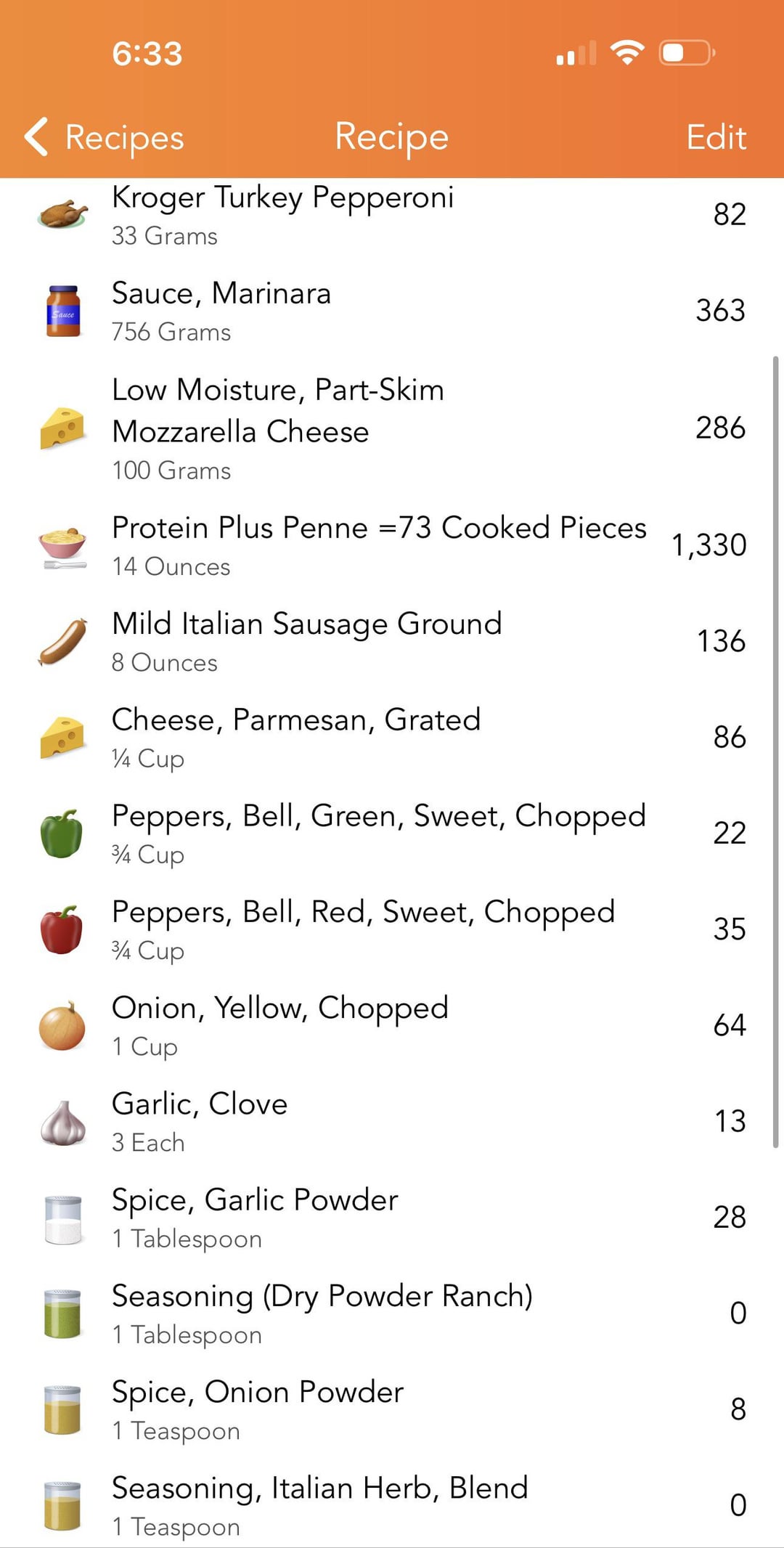784x1548 pixels.
Task: Tap the green bell peppers row
Action: [392, 834]
